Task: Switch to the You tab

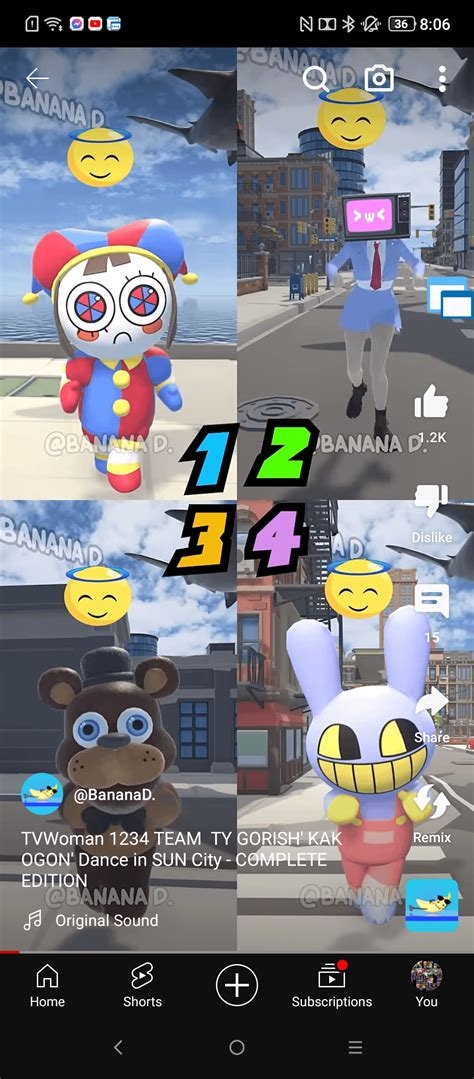Action: (x=427, y=985)
